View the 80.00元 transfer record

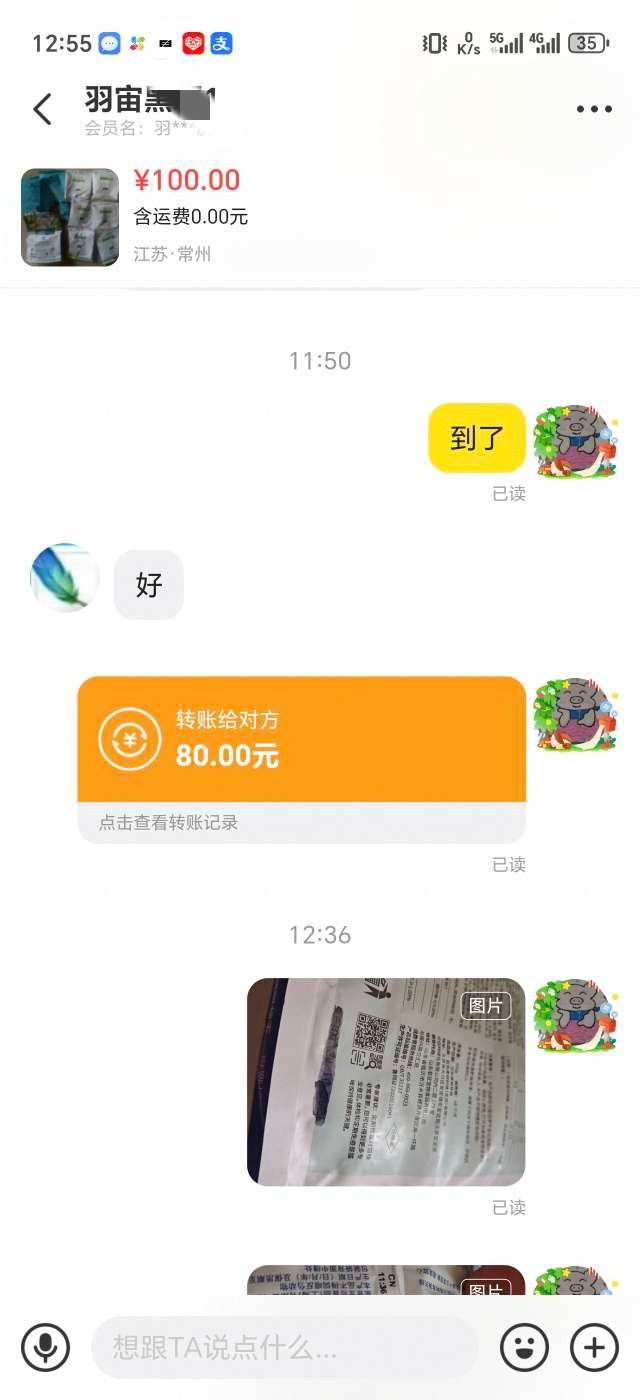301,759
